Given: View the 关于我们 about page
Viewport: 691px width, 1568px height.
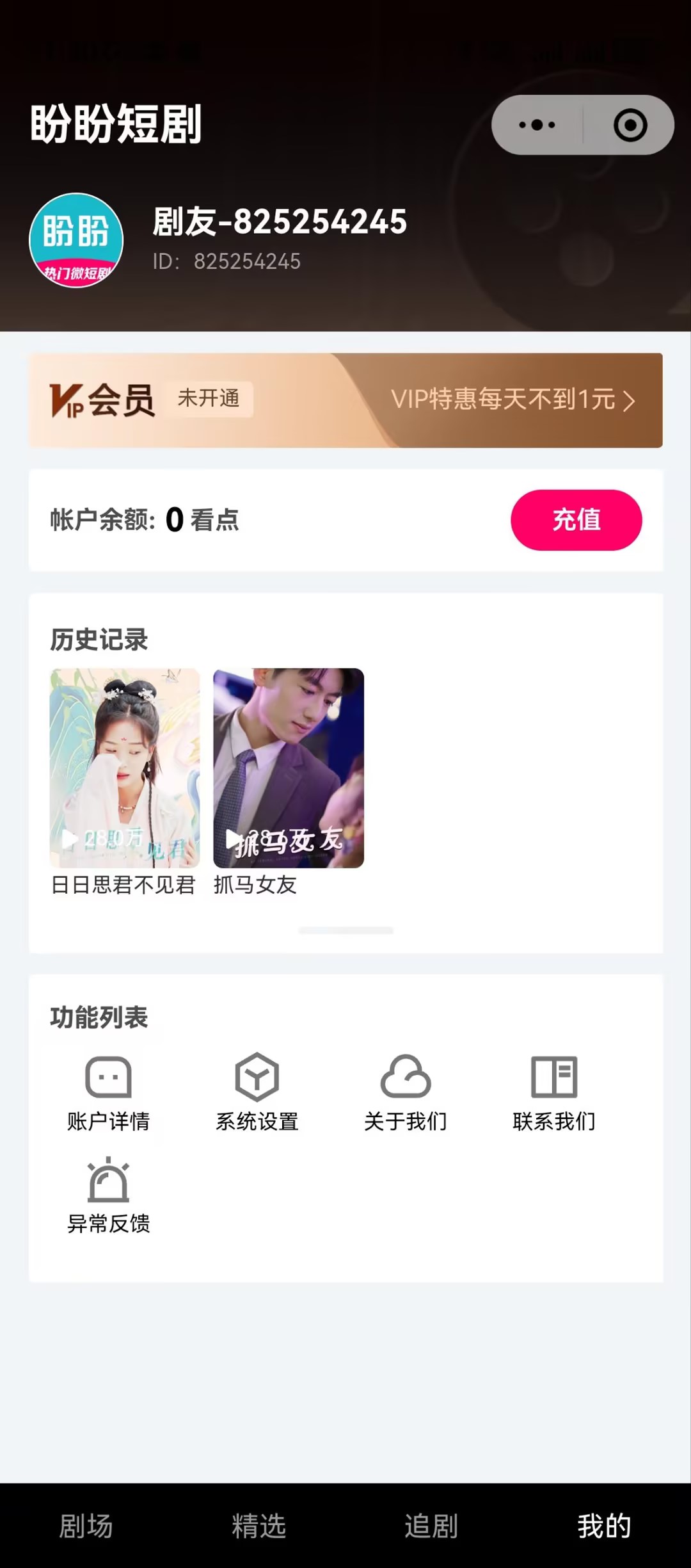Looking at the screenshot, I should click(405, 1092).
